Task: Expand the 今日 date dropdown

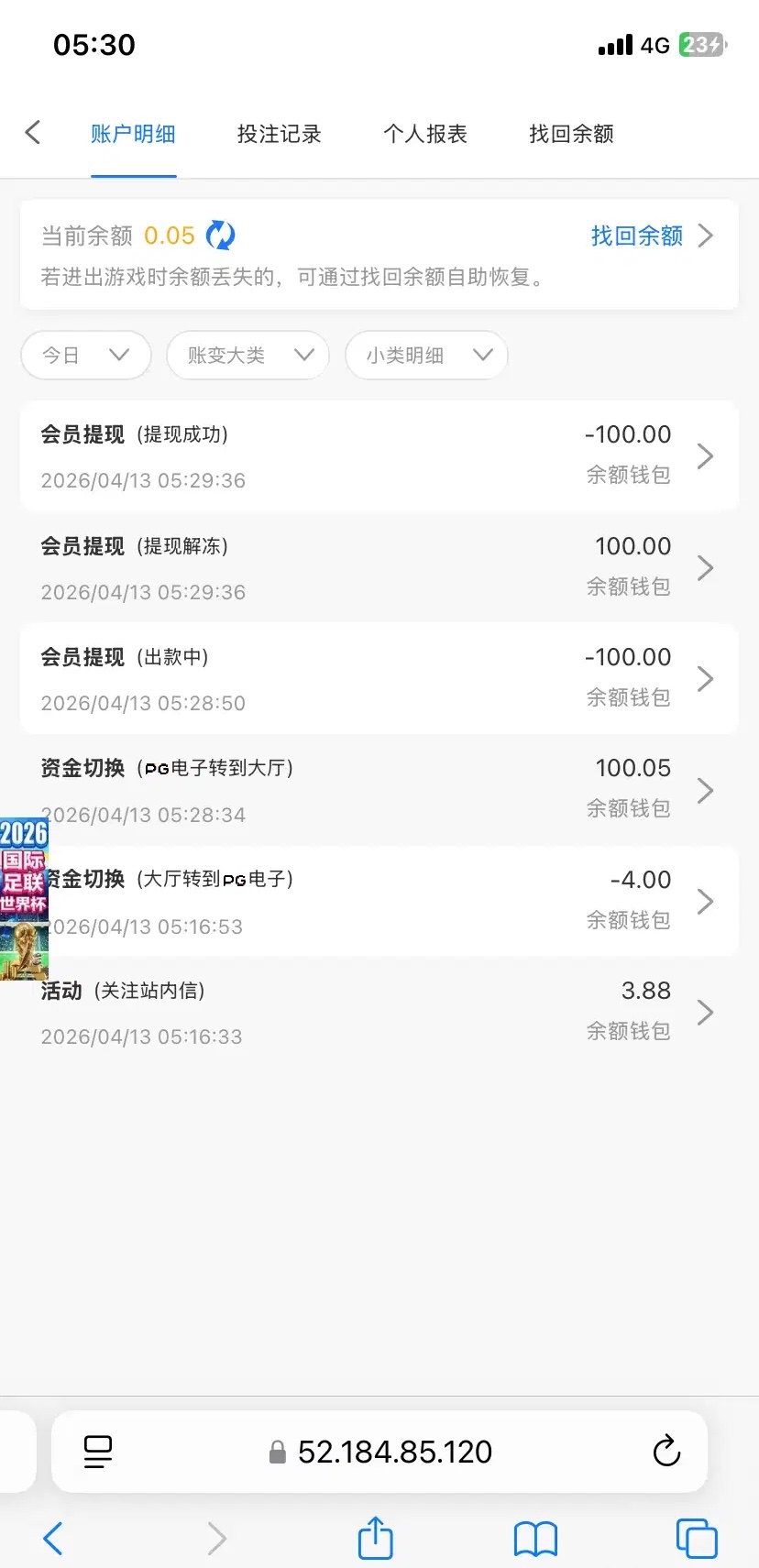Action: [x=85, y=355]
